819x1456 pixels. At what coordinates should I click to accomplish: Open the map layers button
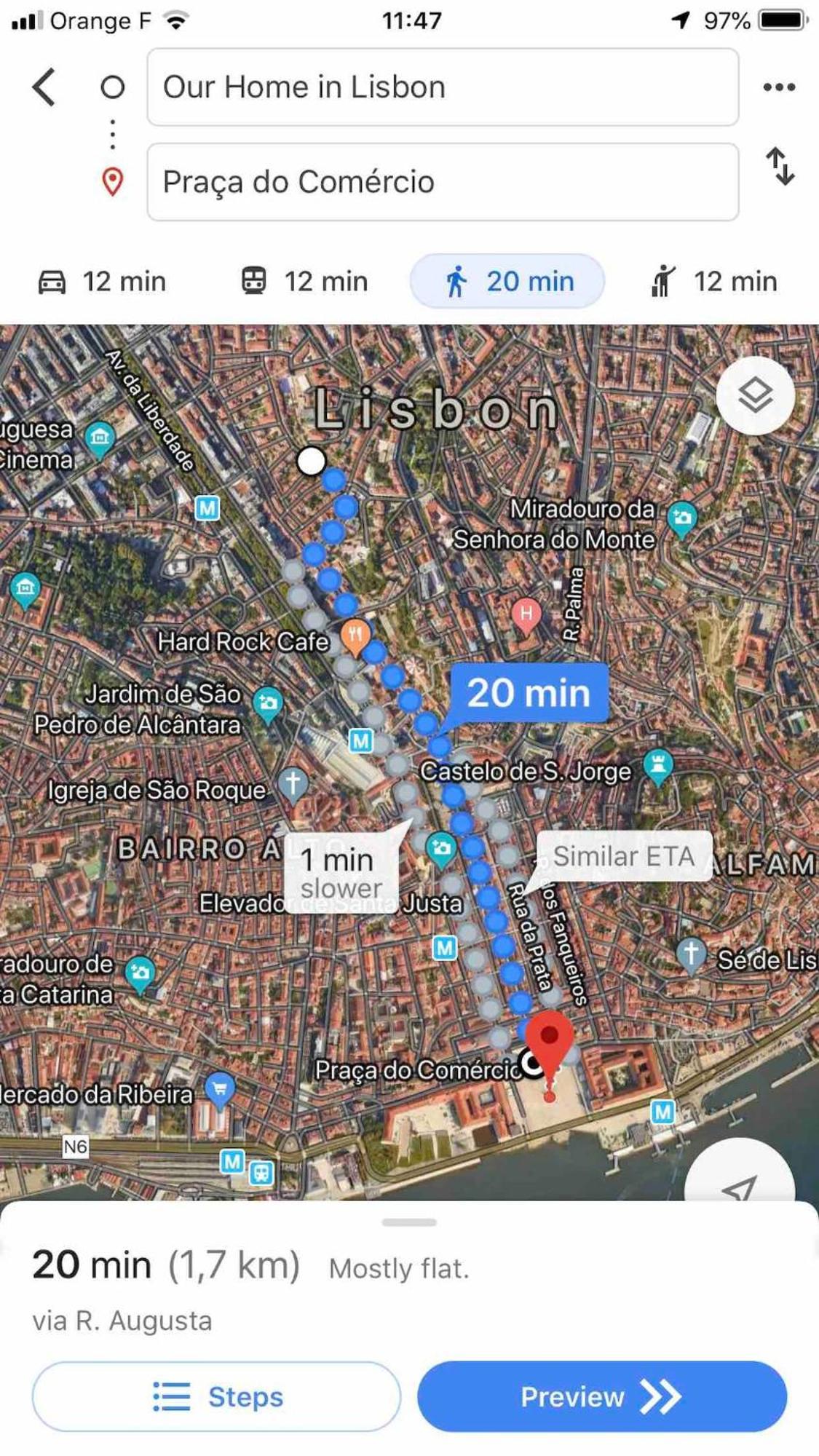[755, 395]
